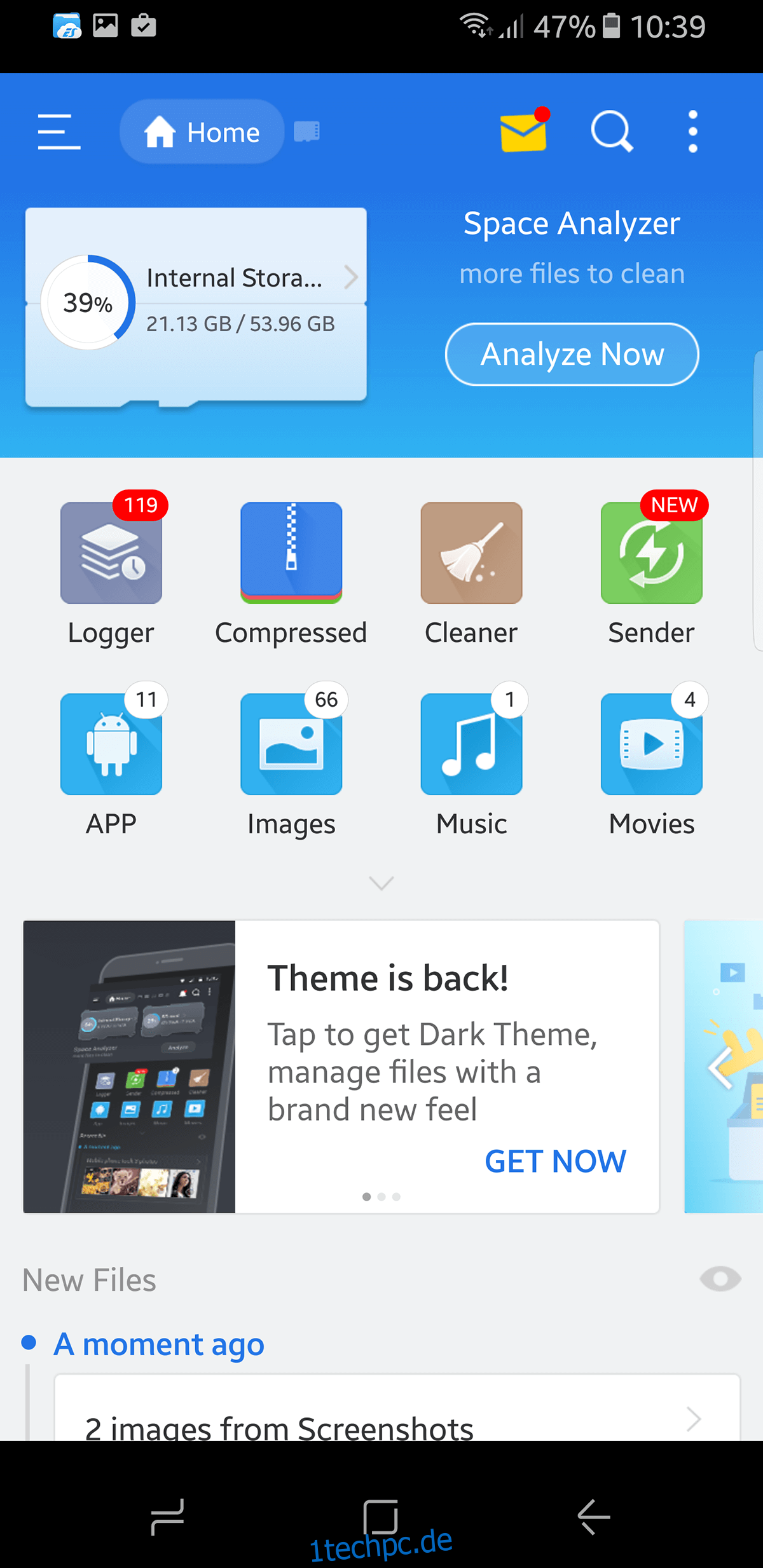Launch the Cleaner tool
This screenshot has height=1568, width=763.
coord(471,570)
